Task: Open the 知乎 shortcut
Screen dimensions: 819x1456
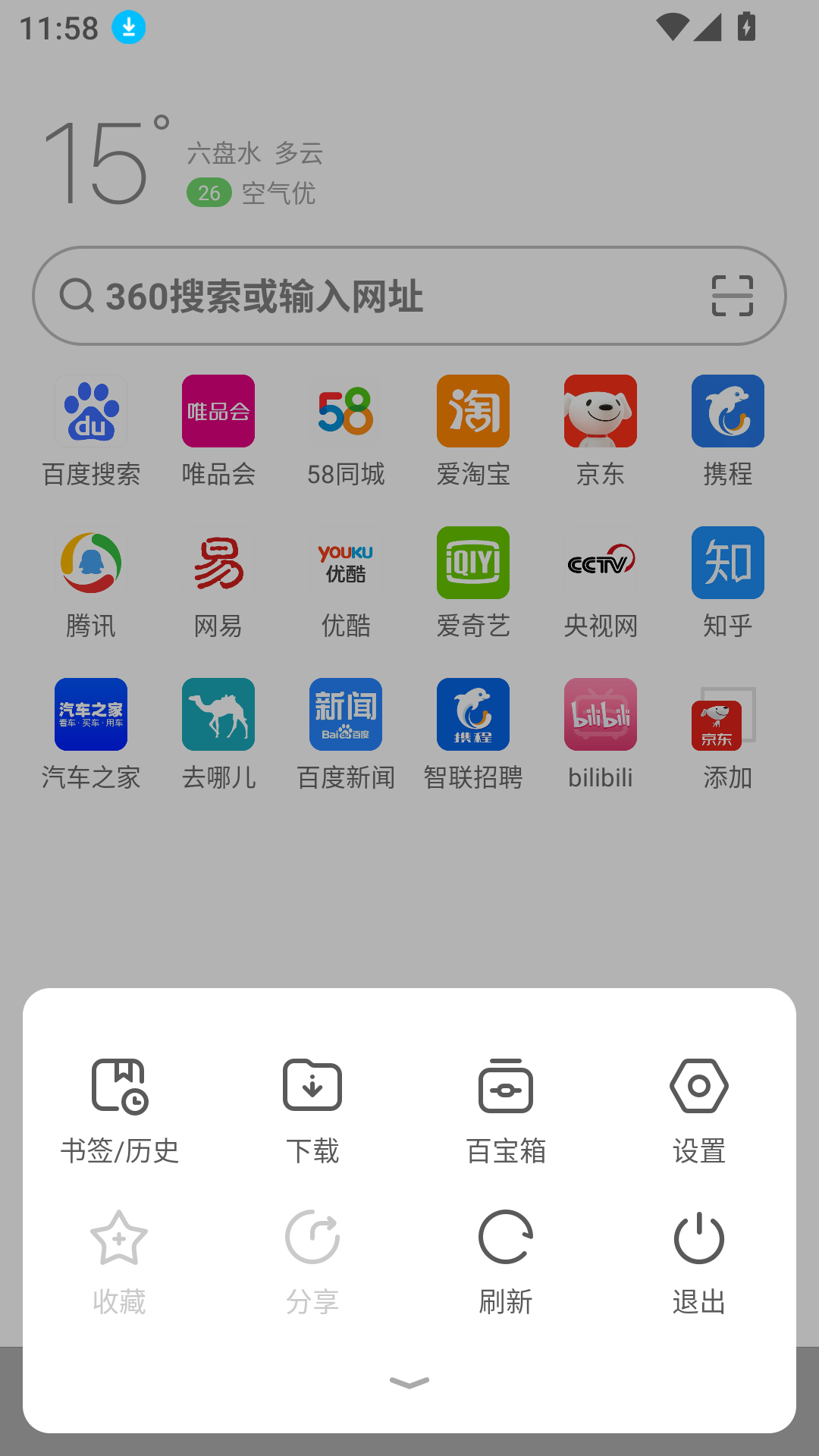Action: point(727,580)
